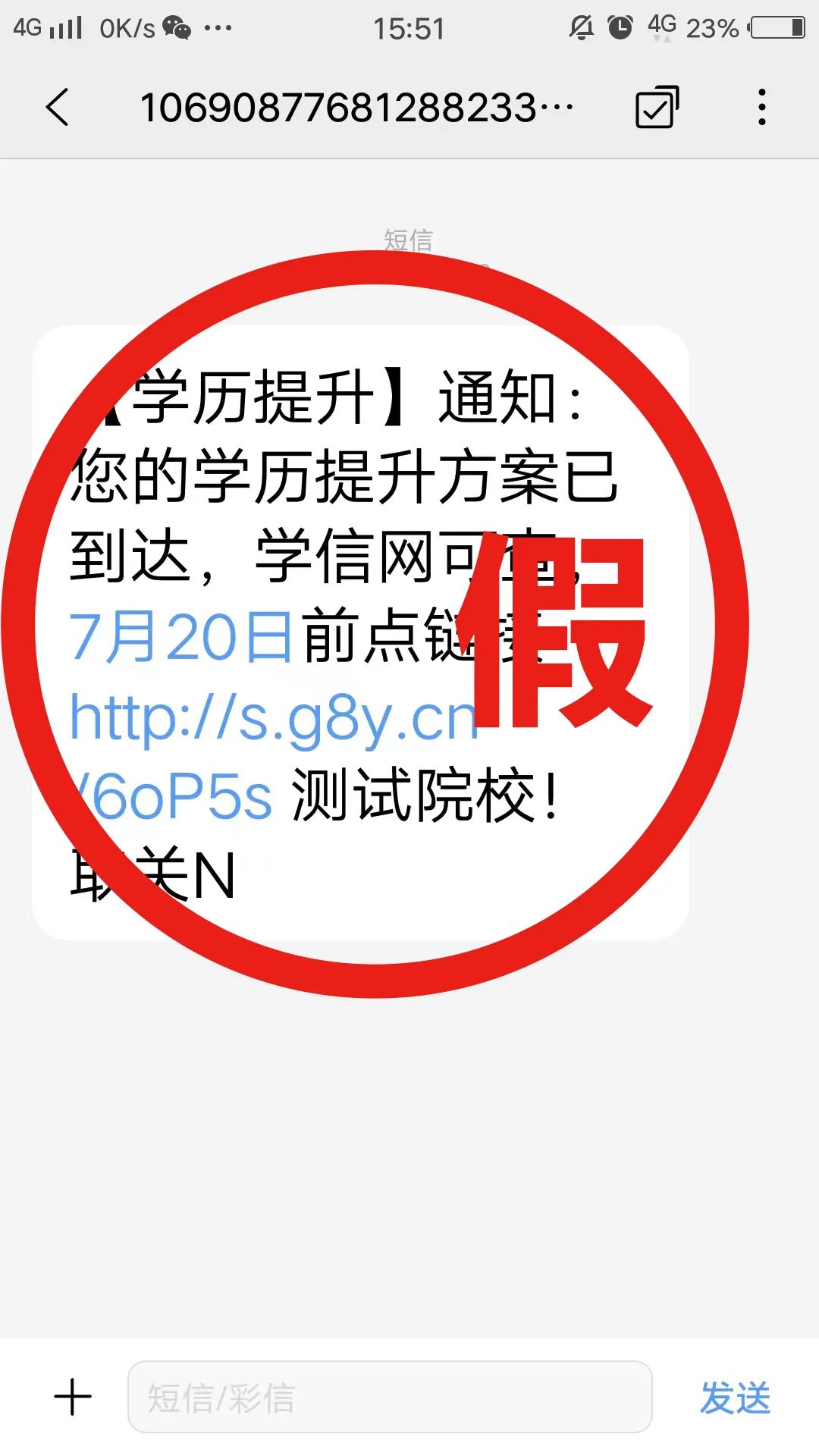Image resolution: width=819 pixels, height=1456 pixels.
Task: Tap the 7月20日 date link
Action: coord(180,637)
